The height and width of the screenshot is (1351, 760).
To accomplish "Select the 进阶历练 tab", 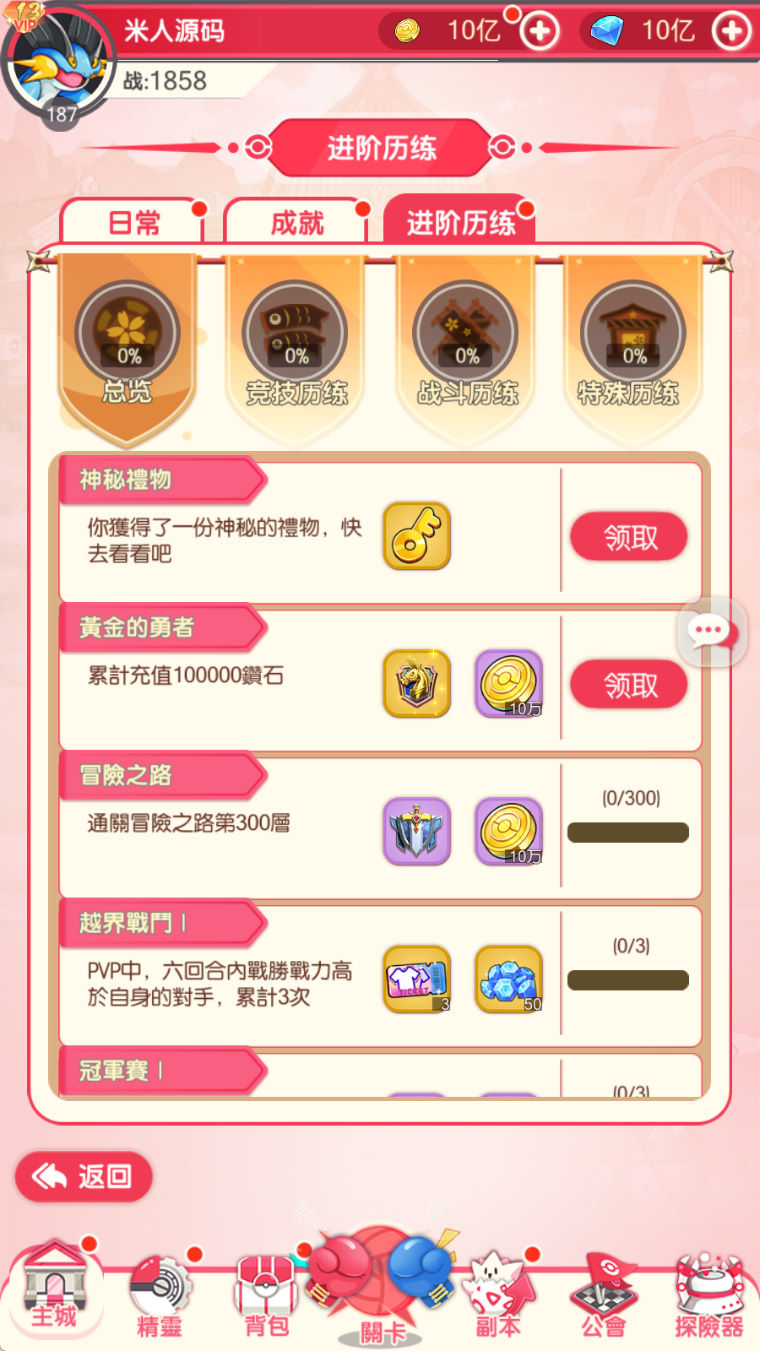I will tap(460, 222).
